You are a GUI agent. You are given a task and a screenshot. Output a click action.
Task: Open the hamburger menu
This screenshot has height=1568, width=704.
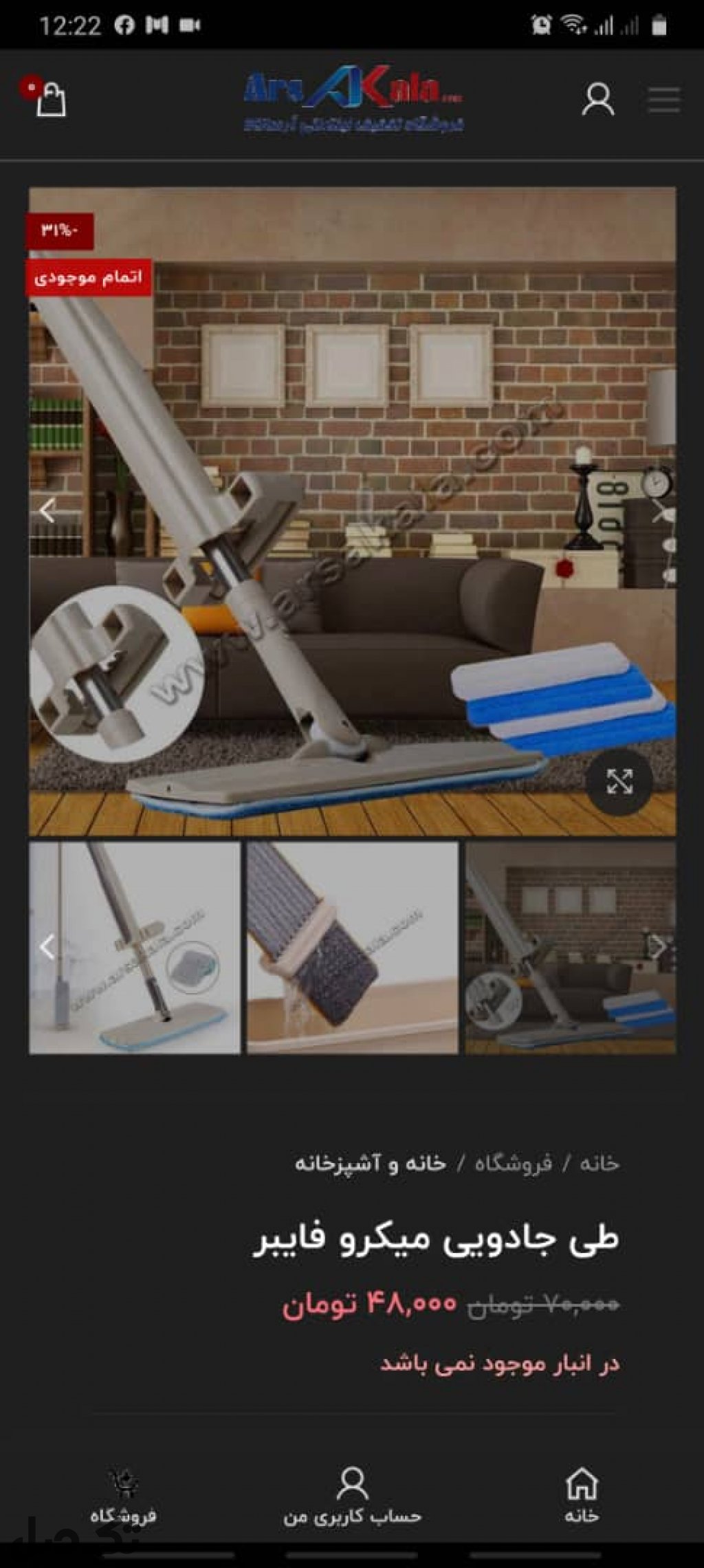(663, 100)
